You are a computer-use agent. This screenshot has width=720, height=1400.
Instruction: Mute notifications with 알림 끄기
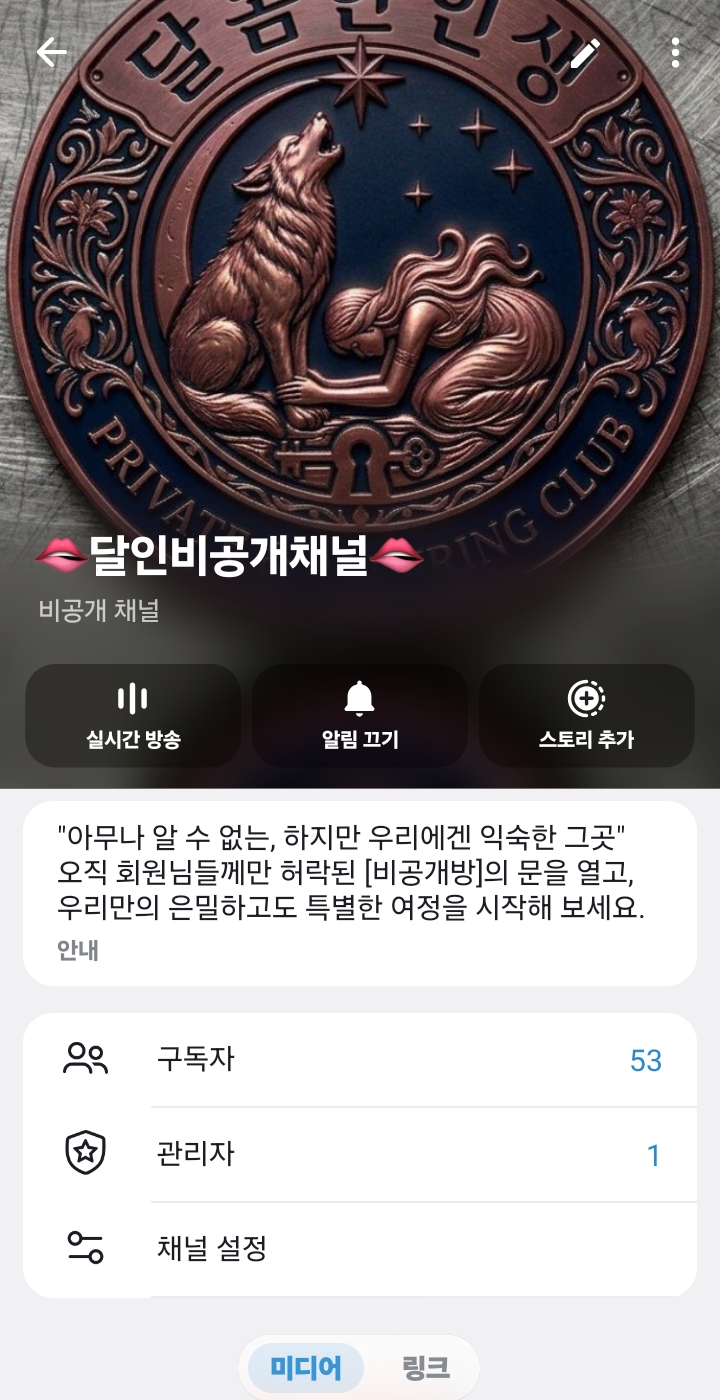pyautogui.click(x=359, y=715)
